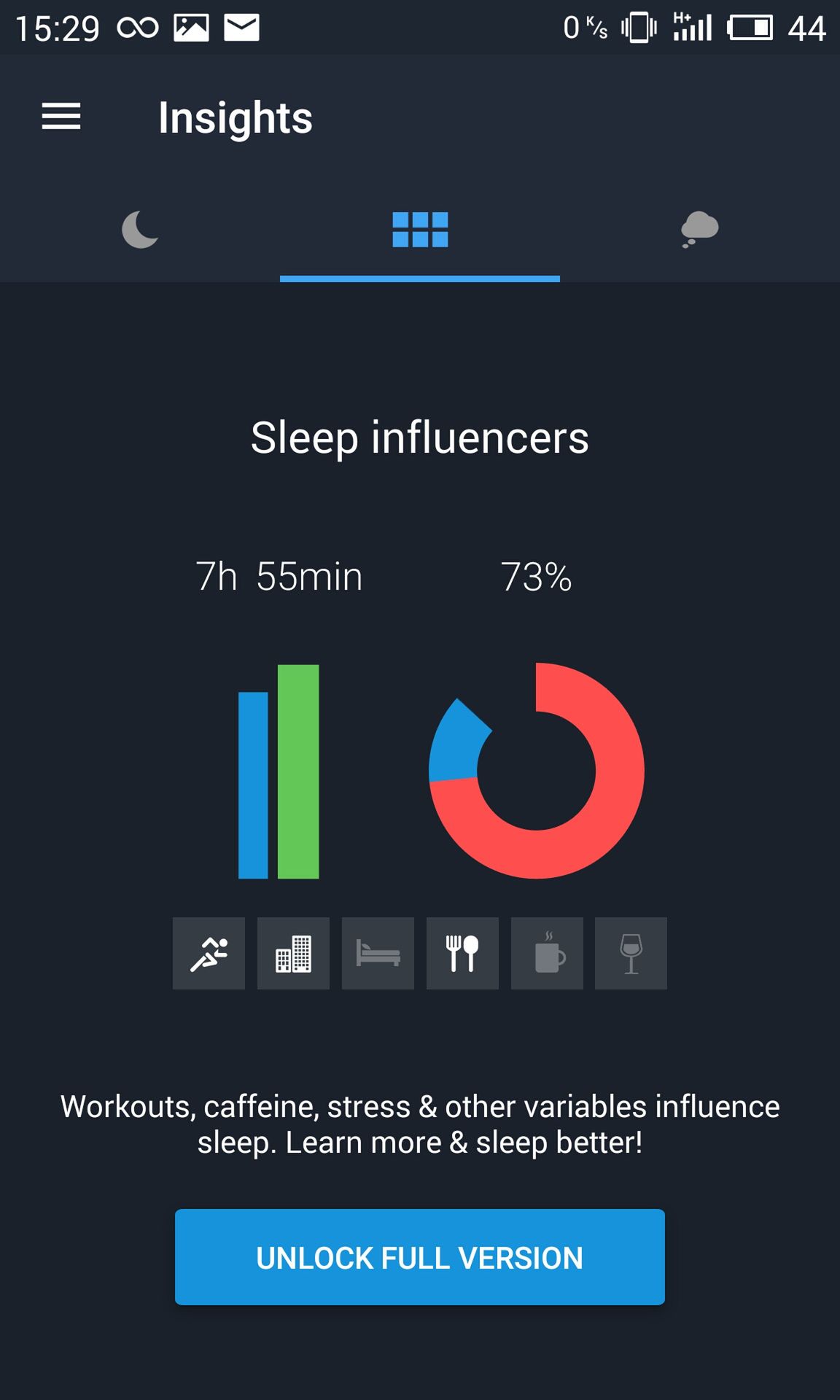Tap Unlock Full Version button

420,1257
